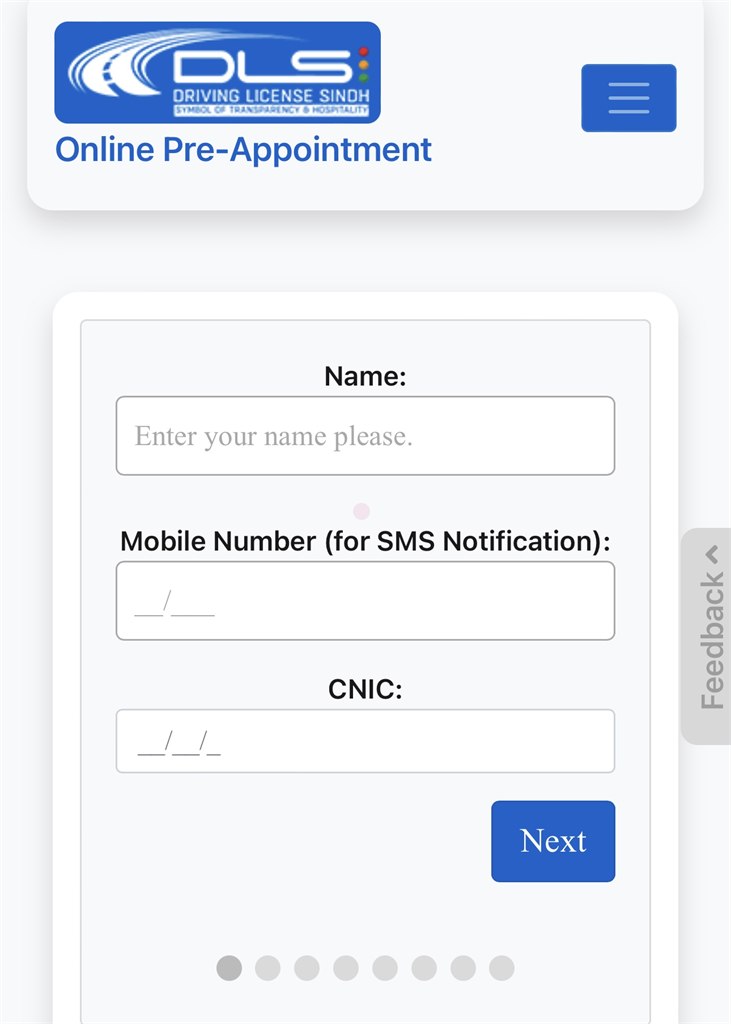Open the hamburger navigation menu
The height and width of the screenshot is (1024, 731).
[x=628, y=98]
